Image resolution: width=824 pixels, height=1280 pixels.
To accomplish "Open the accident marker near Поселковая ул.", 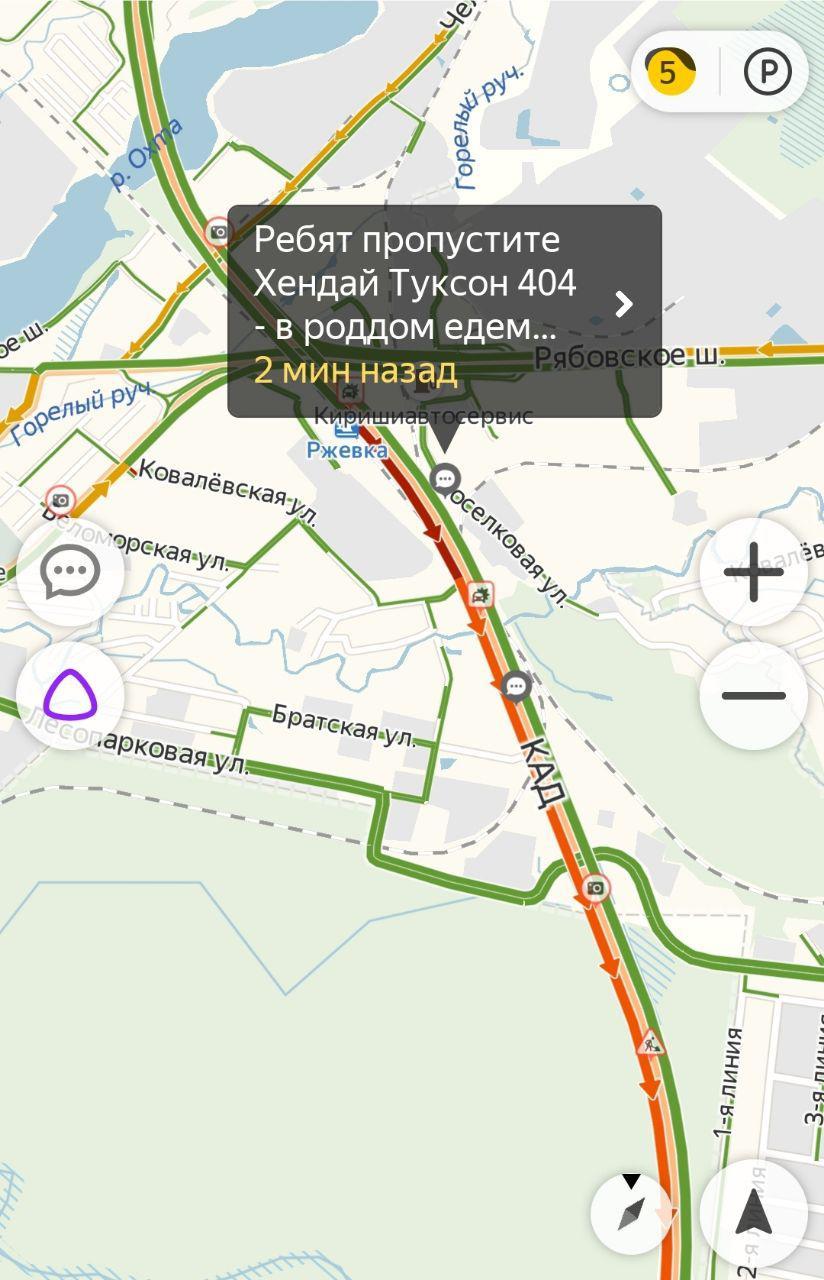I will coord(481,596).
